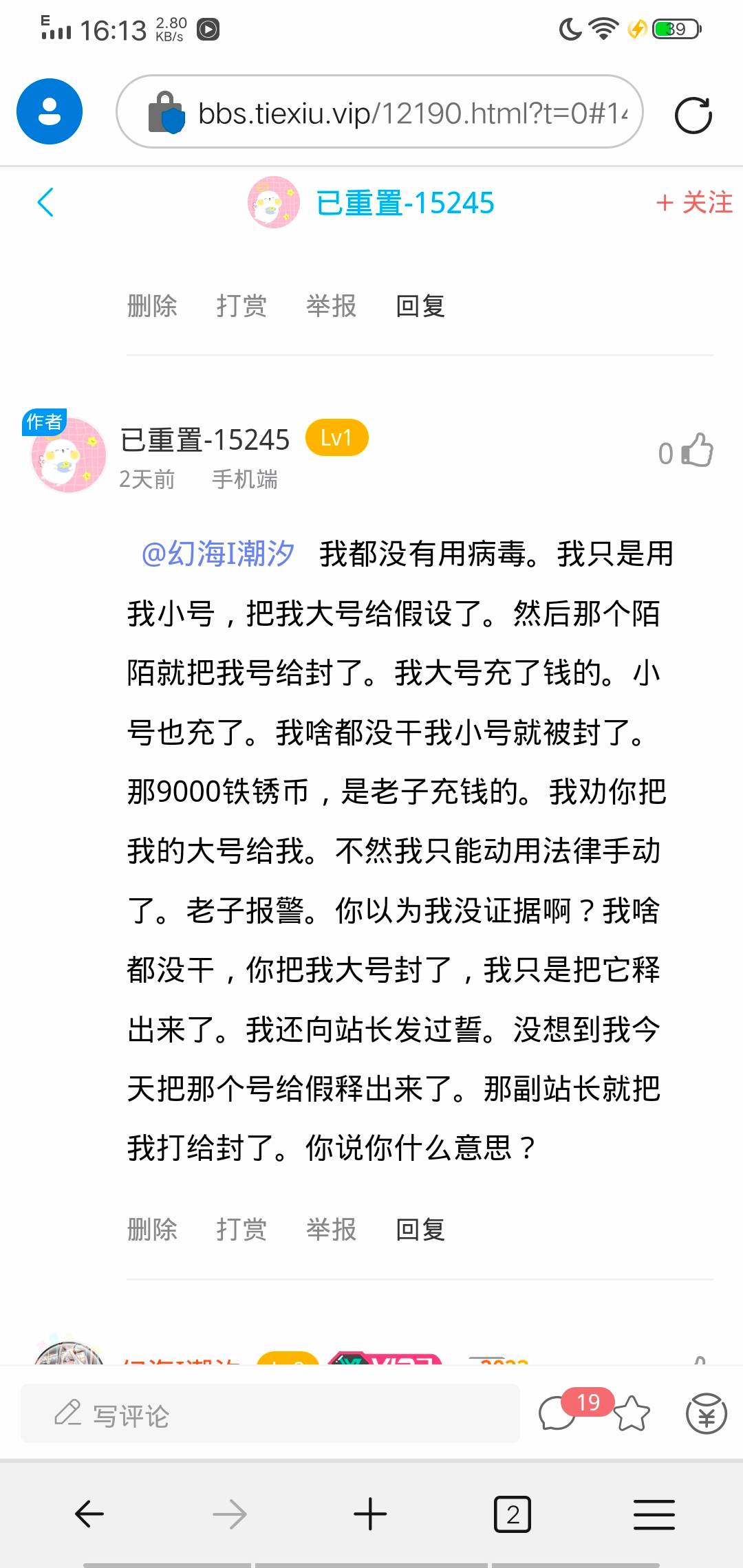
Task: Tap 举报 on the top comment
Action: [331, 305]
